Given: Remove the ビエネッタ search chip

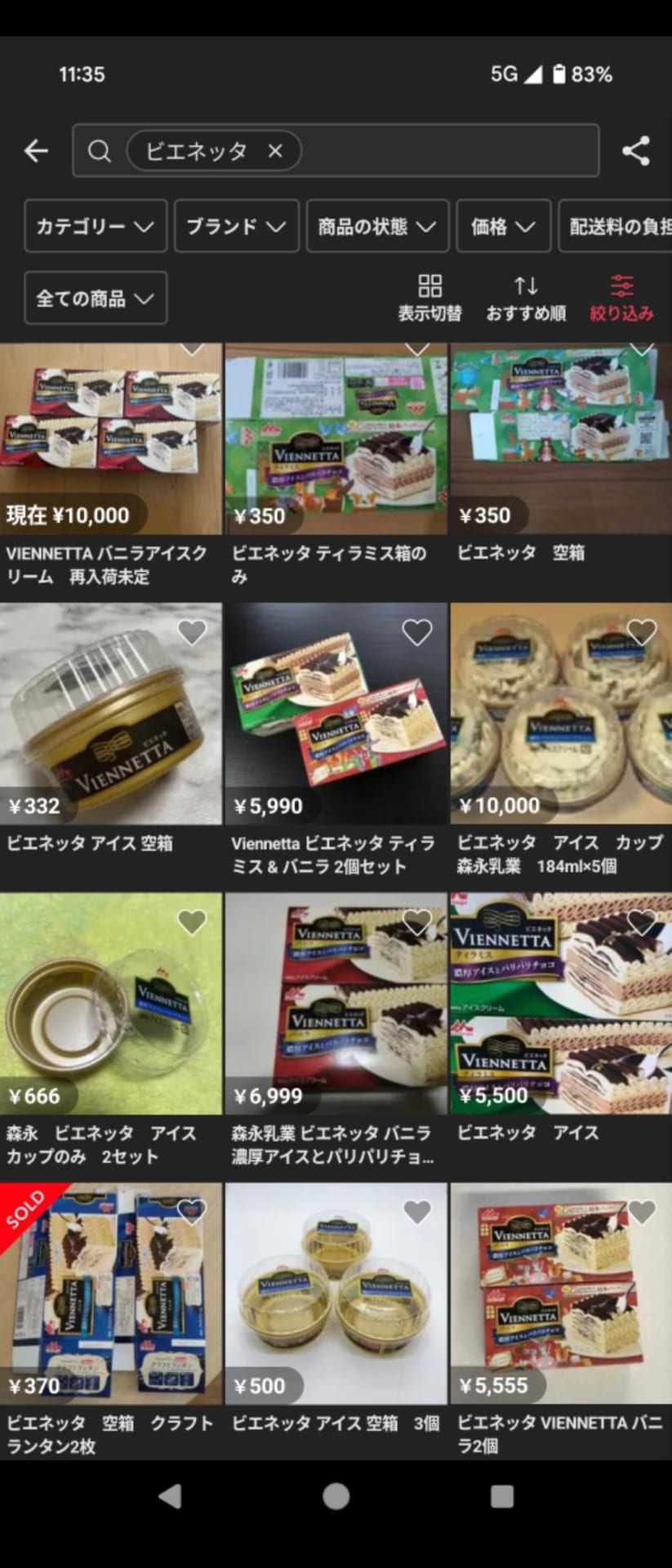Looking at the screenshot, I should [275, 151].
